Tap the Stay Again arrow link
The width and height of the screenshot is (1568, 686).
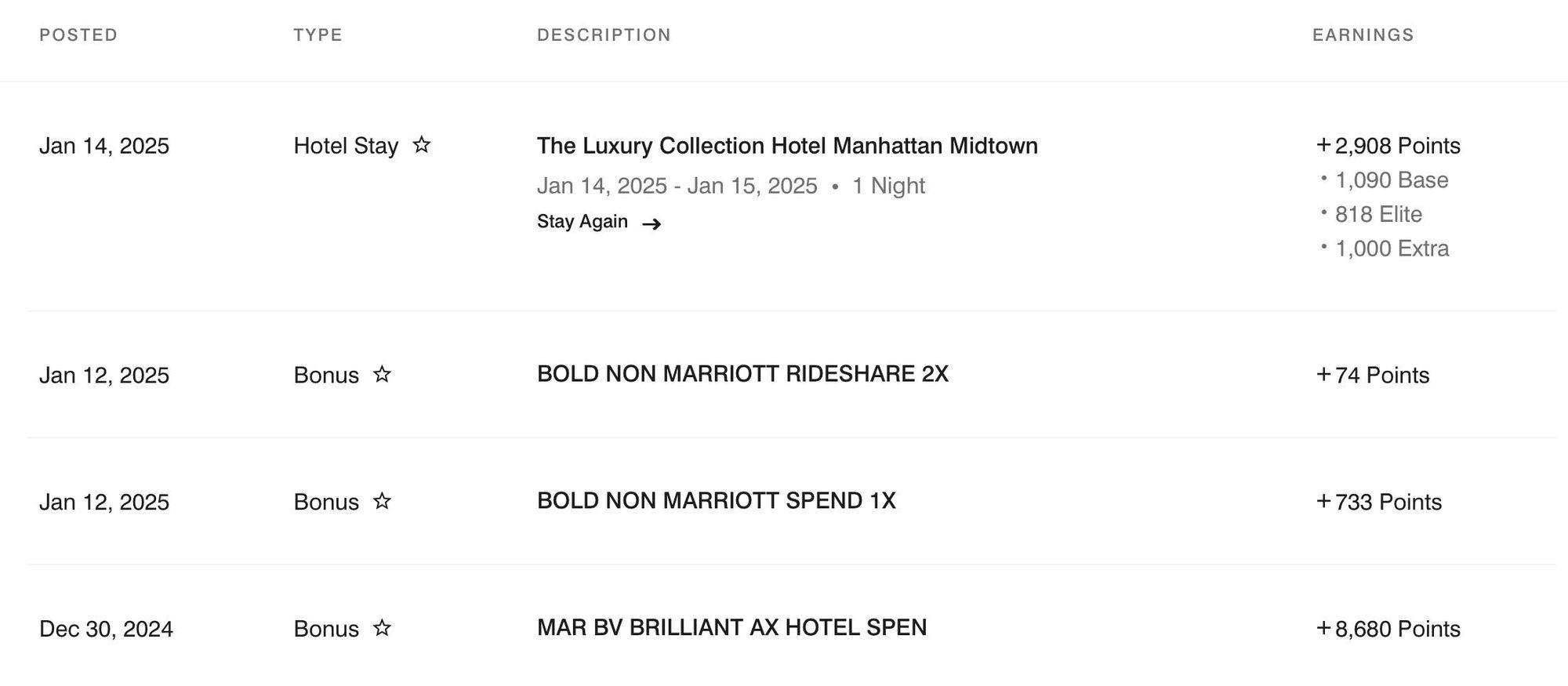tap(599, 223)
